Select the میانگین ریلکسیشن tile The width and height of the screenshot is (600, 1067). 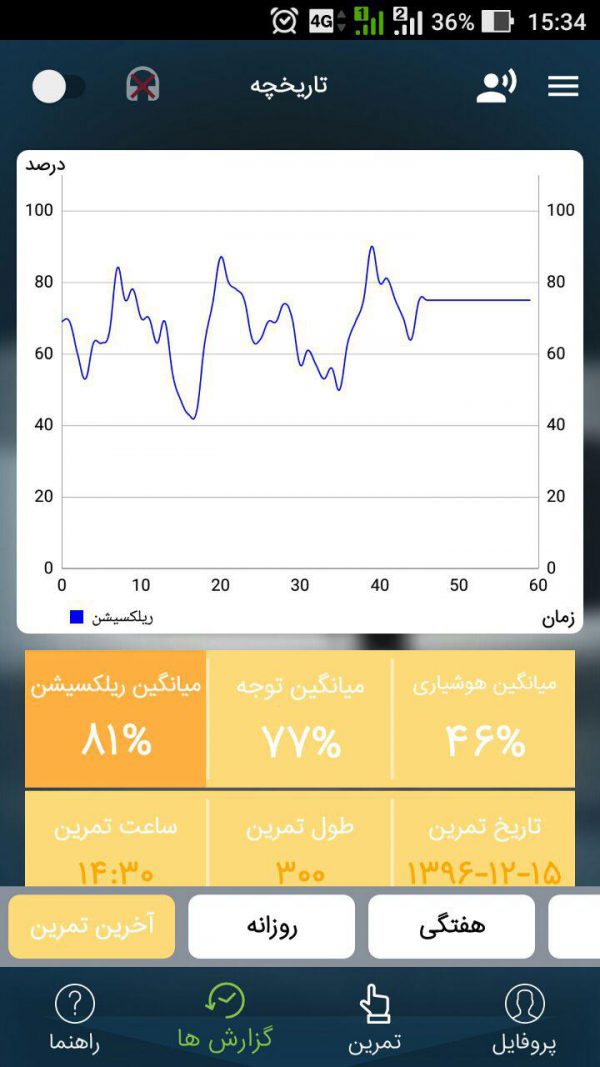[x=115, y=719]
